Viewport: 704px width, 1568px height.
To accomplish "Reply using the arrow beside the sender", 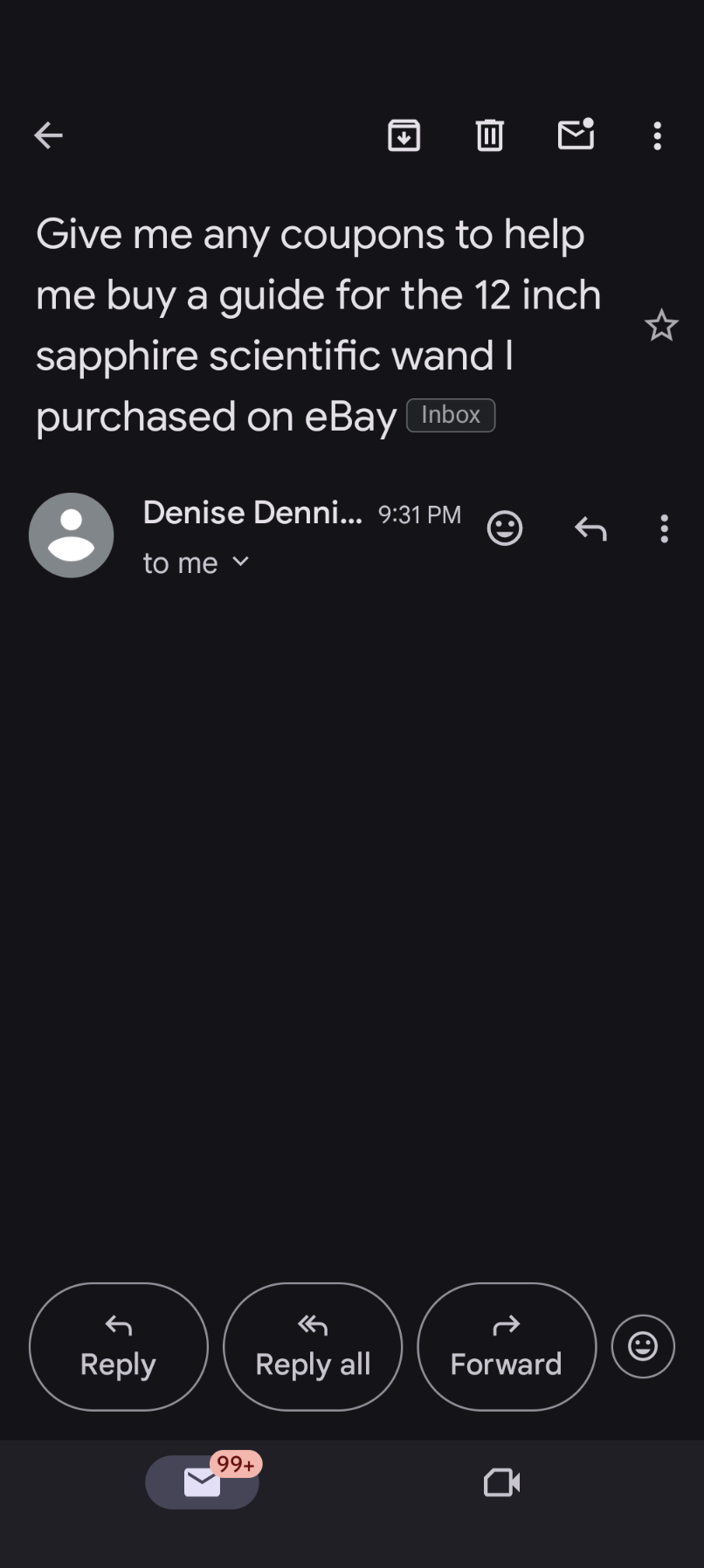I will [590, 528].
